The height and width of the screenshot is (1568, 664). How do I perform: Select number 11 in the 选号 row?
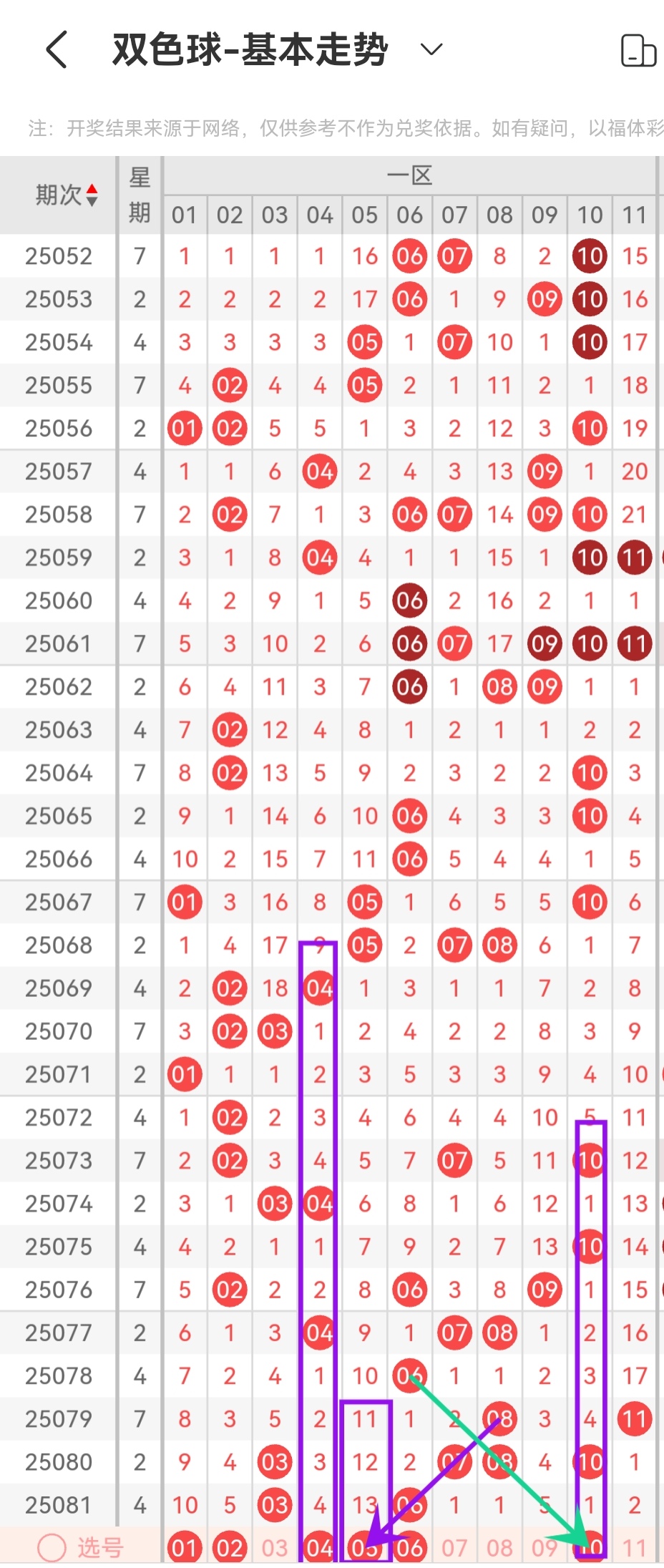(x=635, y=1548)
